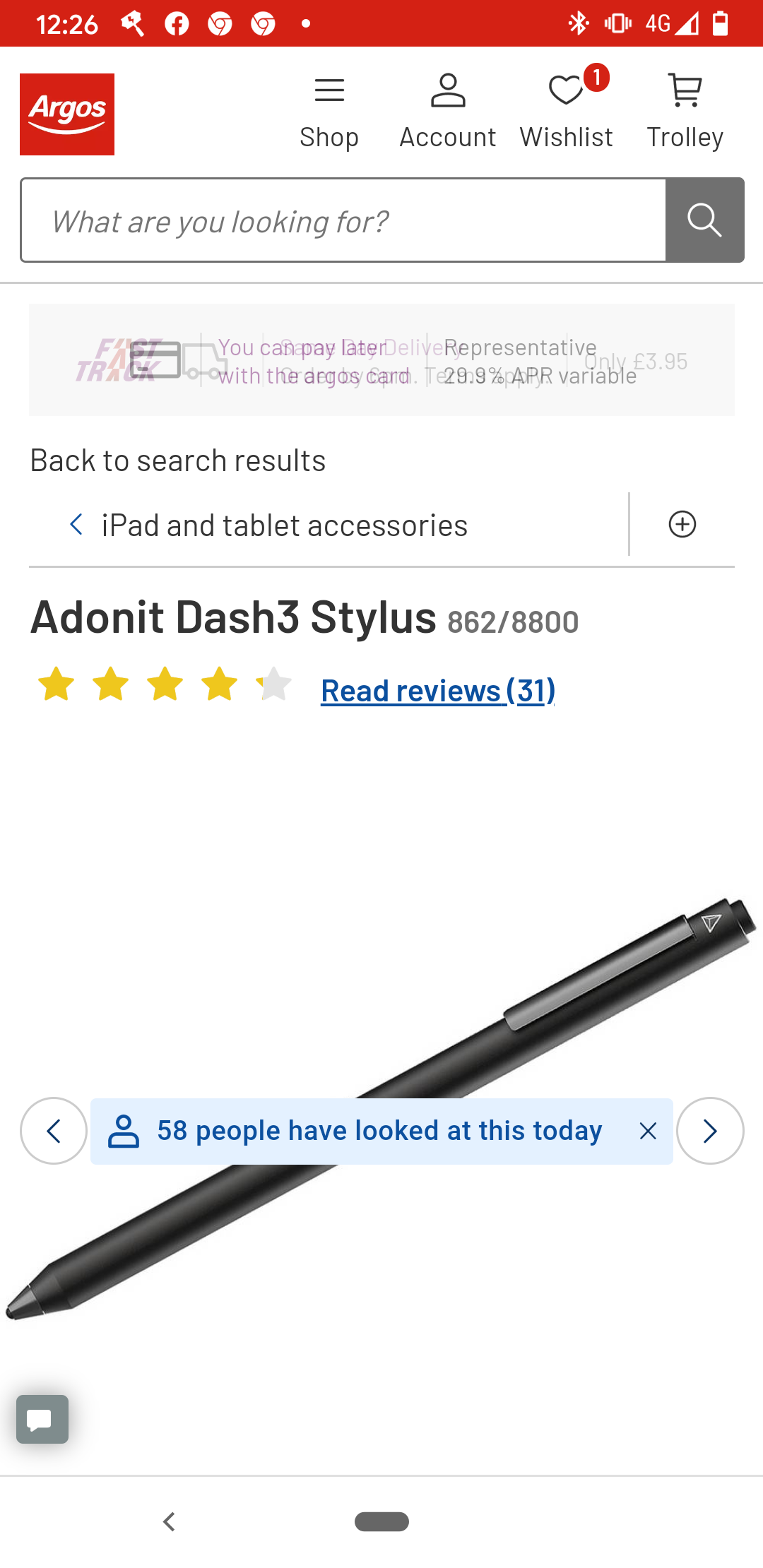763x1568 pixels.
Task: Focus the 'What are you looking for?' search box
Action: coord(343,221)
